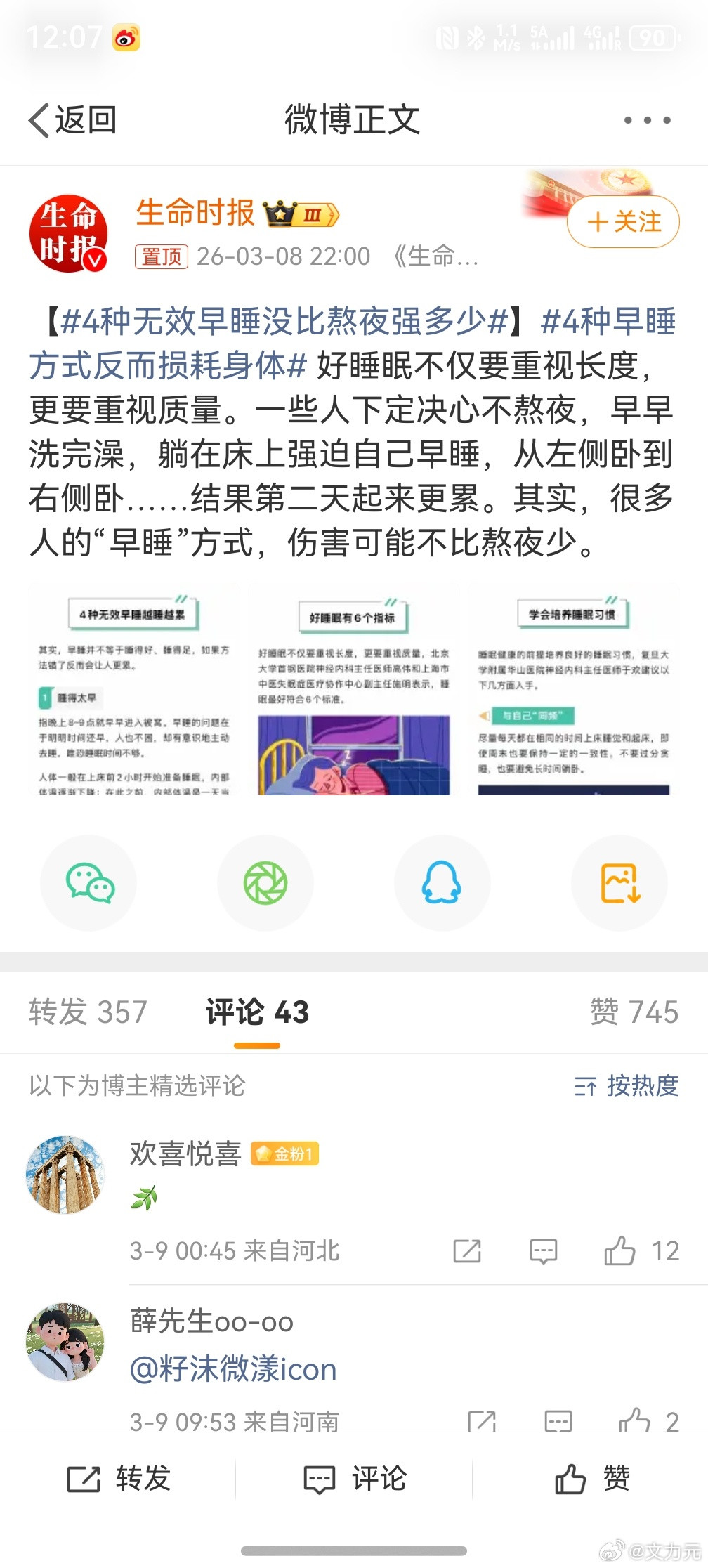Share to WeChat Moments green icon

(265, 883)
